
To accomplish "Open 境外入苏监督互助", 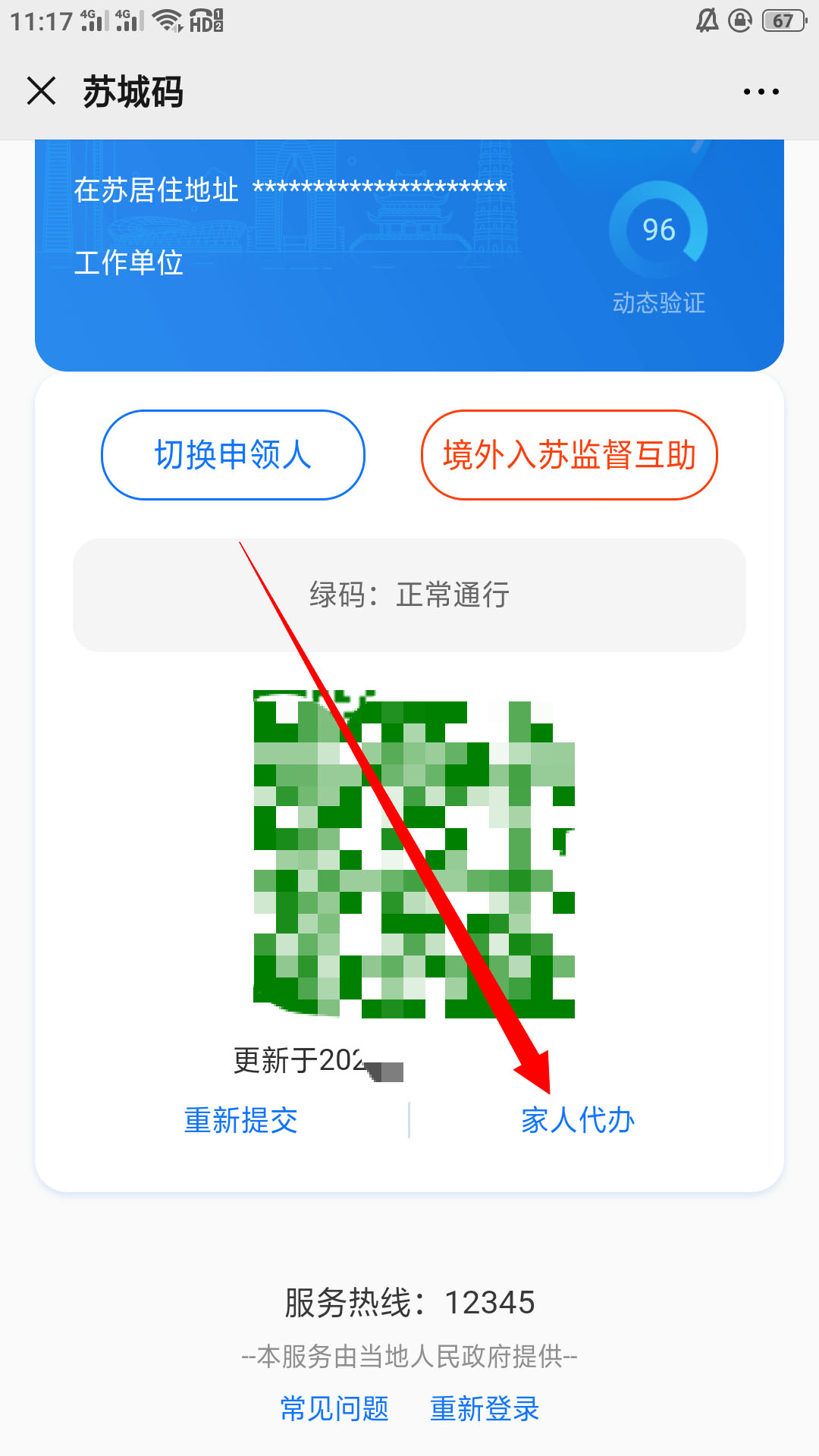I will (x=569, y=455).
